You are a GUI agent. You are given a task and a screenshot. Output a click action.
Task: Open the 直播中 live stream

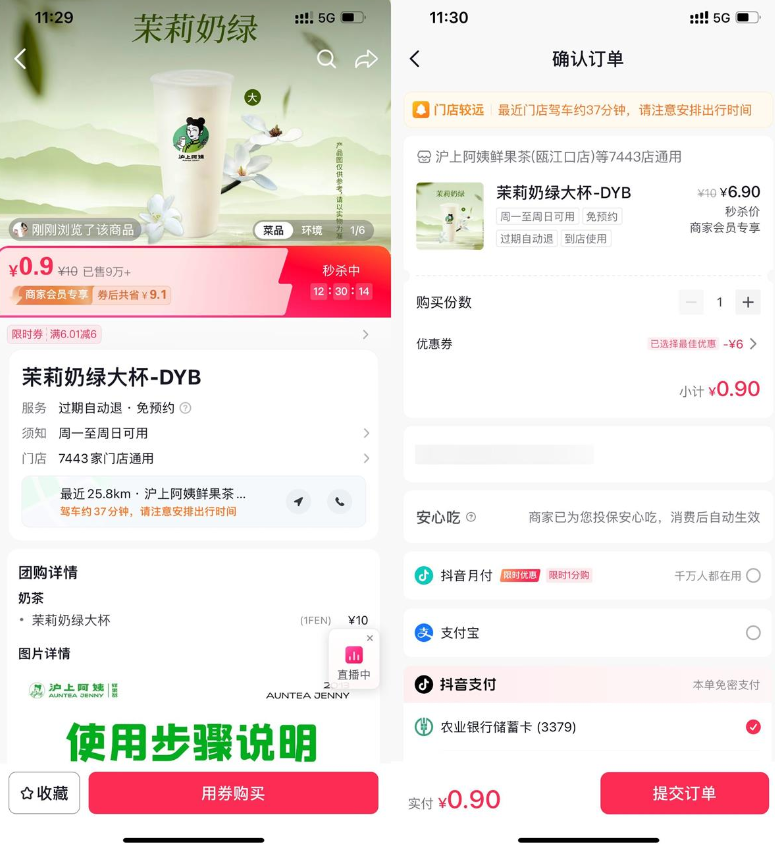pyautogui.click(x=353, y=661)
